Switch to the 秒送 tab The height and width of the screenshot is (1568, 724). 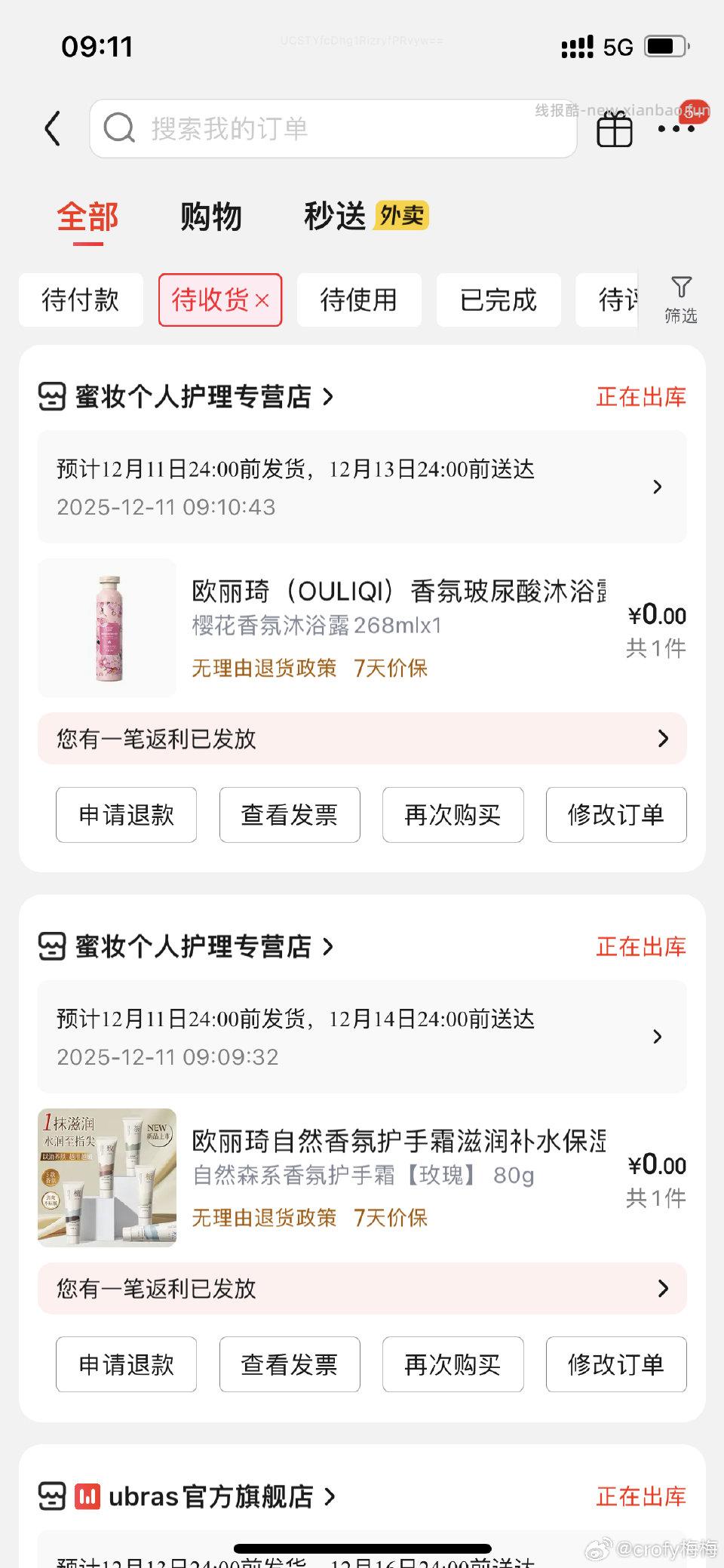334,217
